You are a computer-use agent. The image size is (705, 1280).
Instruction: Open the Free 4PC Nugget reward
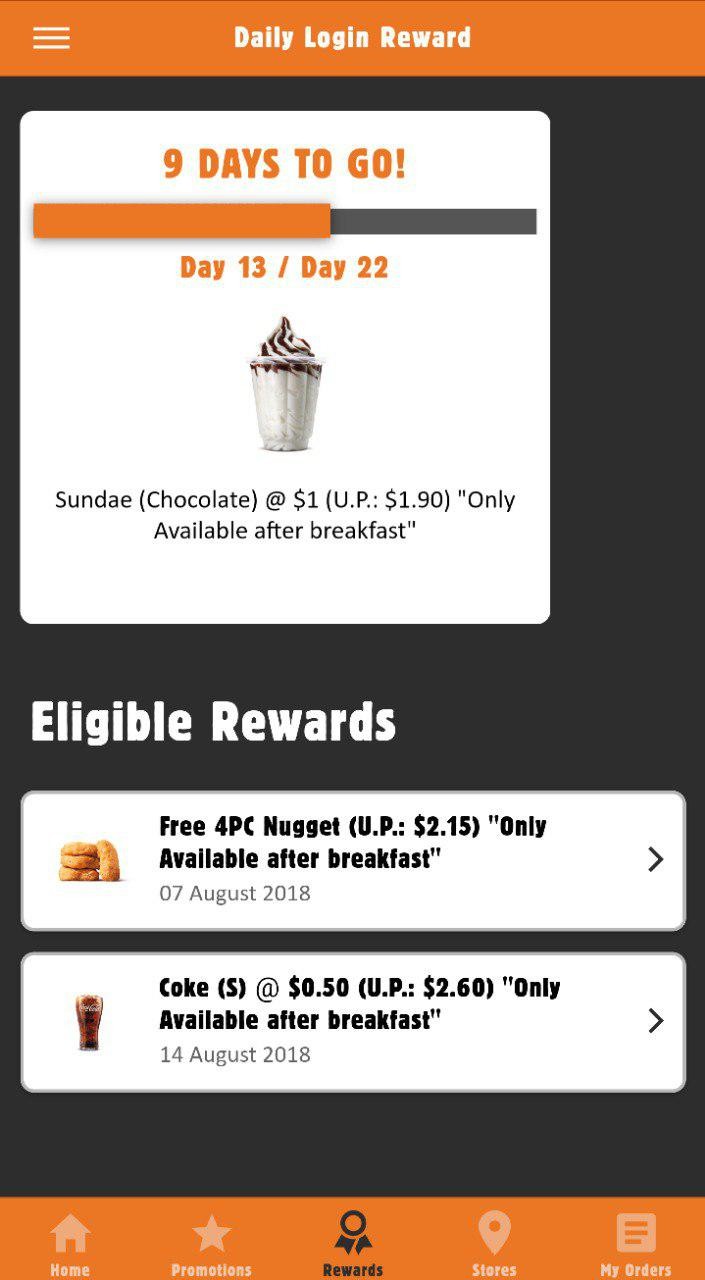353,860
